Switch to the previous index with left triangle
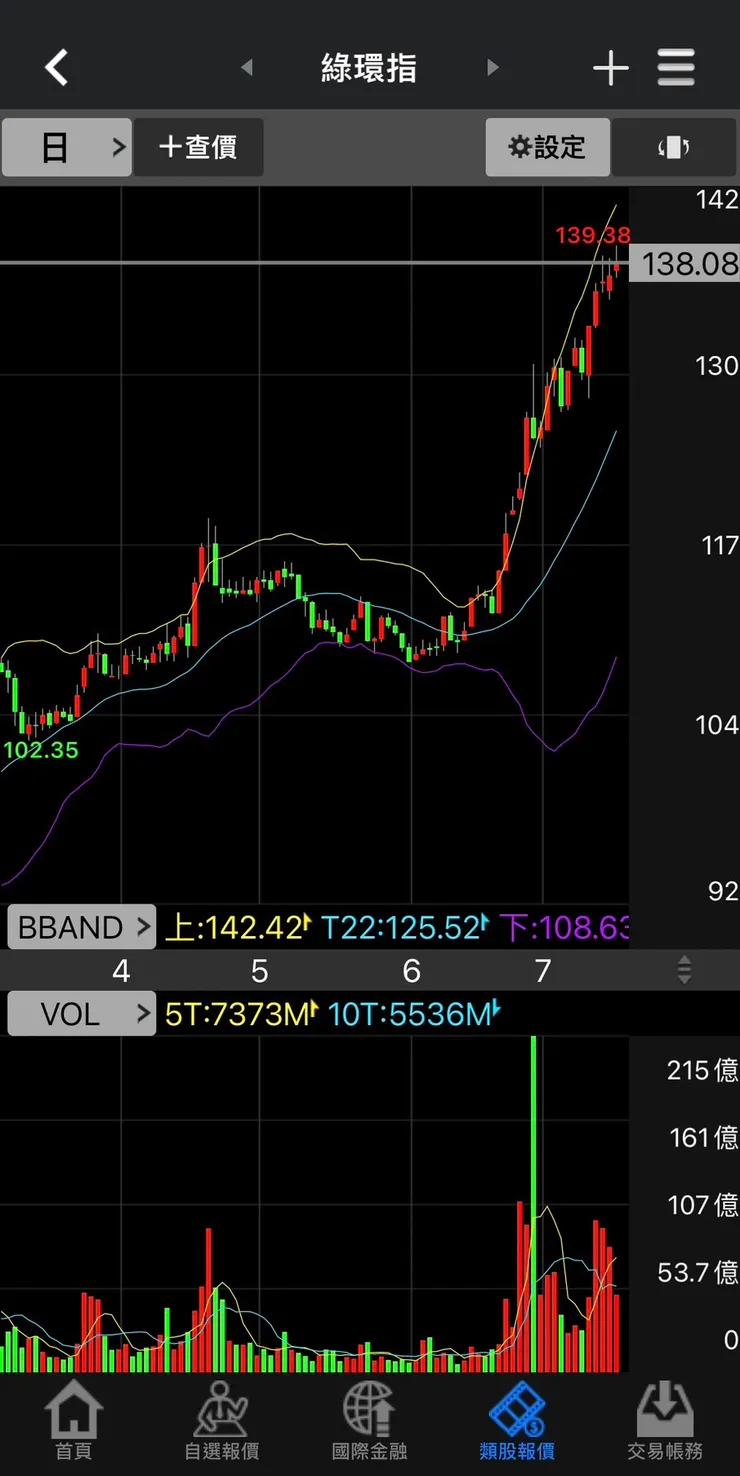The width and height of the screenshot is (740, 1476). click(x=247, y=68)
